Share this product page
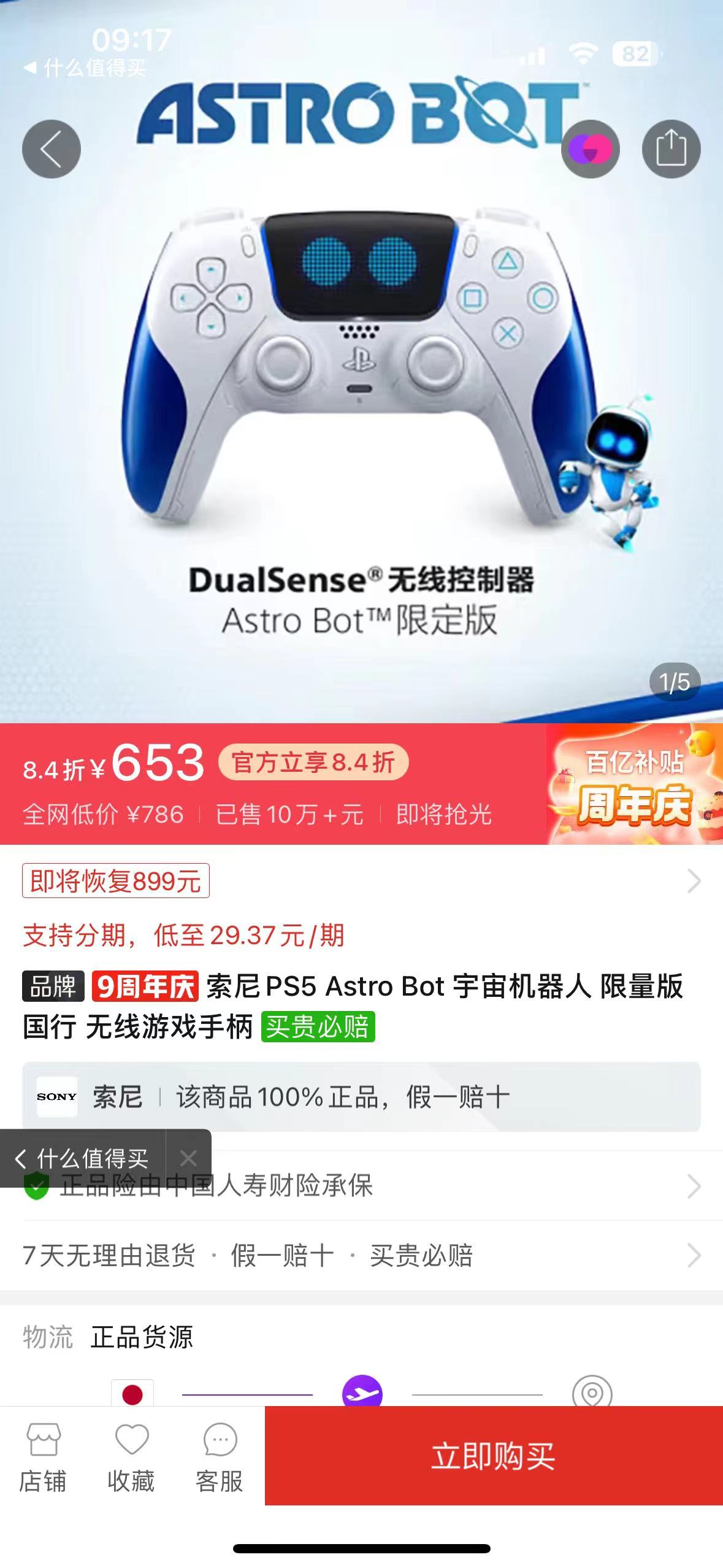The width and height of the screenshot is (723, 1568). click(x=671, y=149)
